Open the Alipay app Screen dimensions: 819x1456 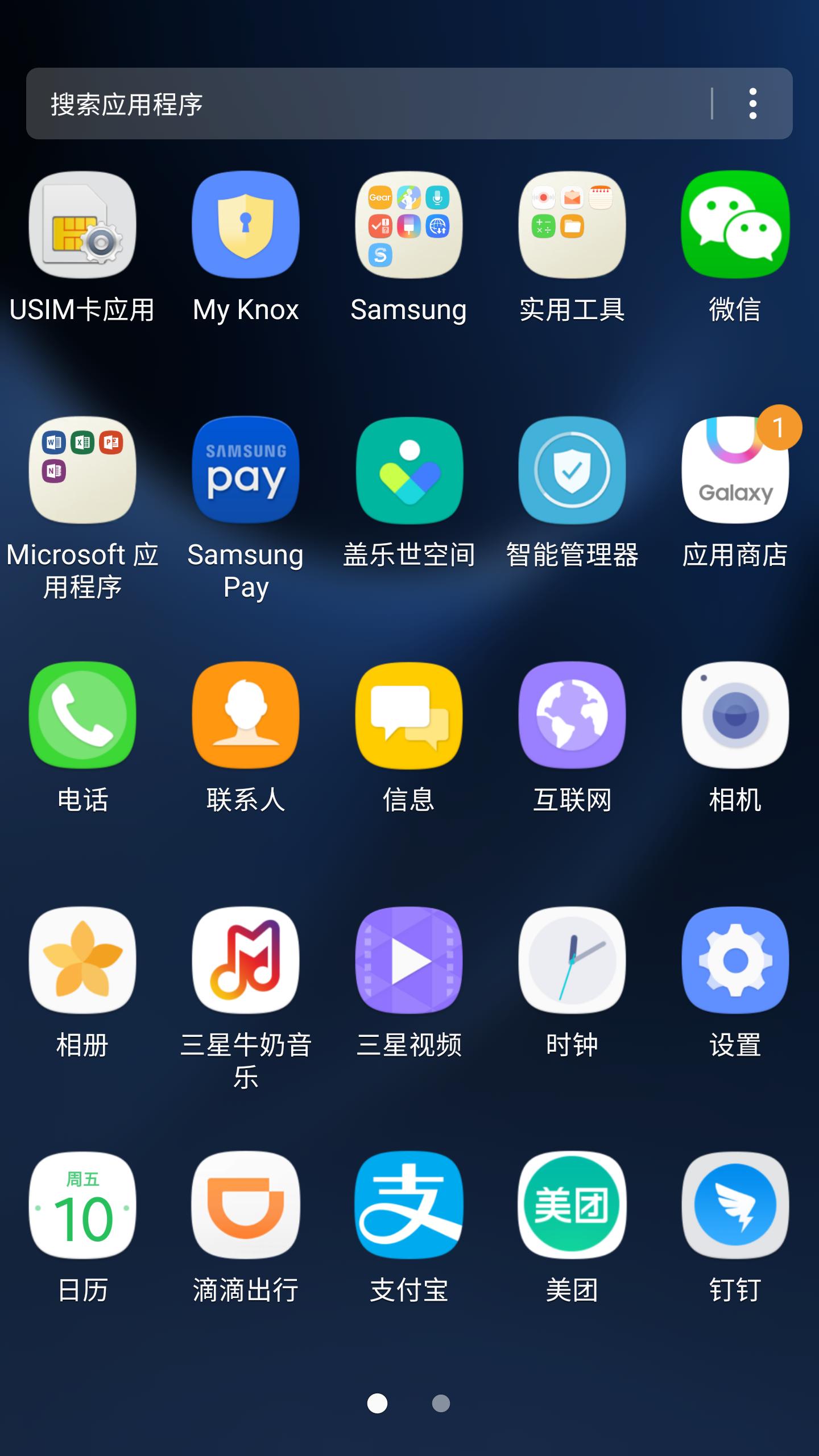(x=409, y=1204)
